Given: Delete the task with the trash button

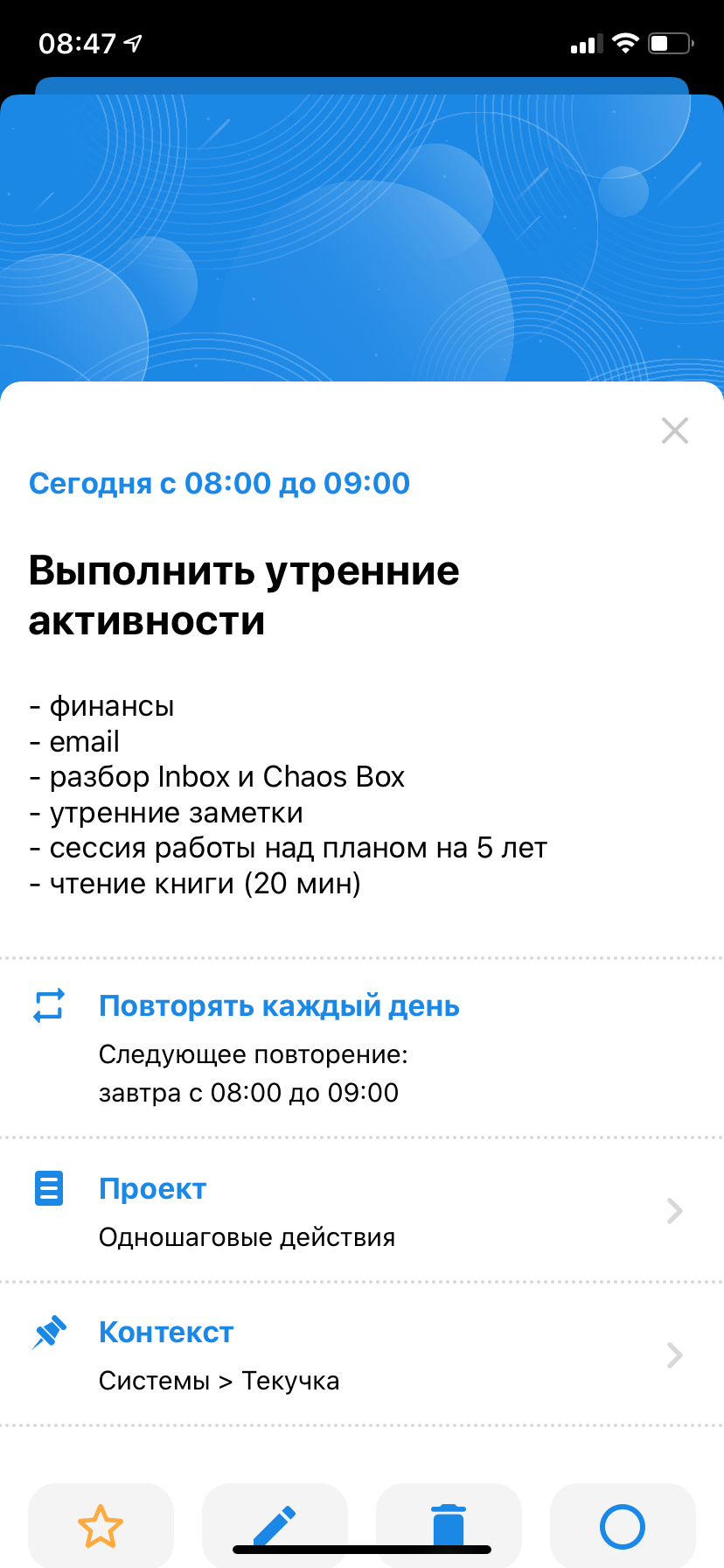Looking at the screenshot, I should 449,1526.
